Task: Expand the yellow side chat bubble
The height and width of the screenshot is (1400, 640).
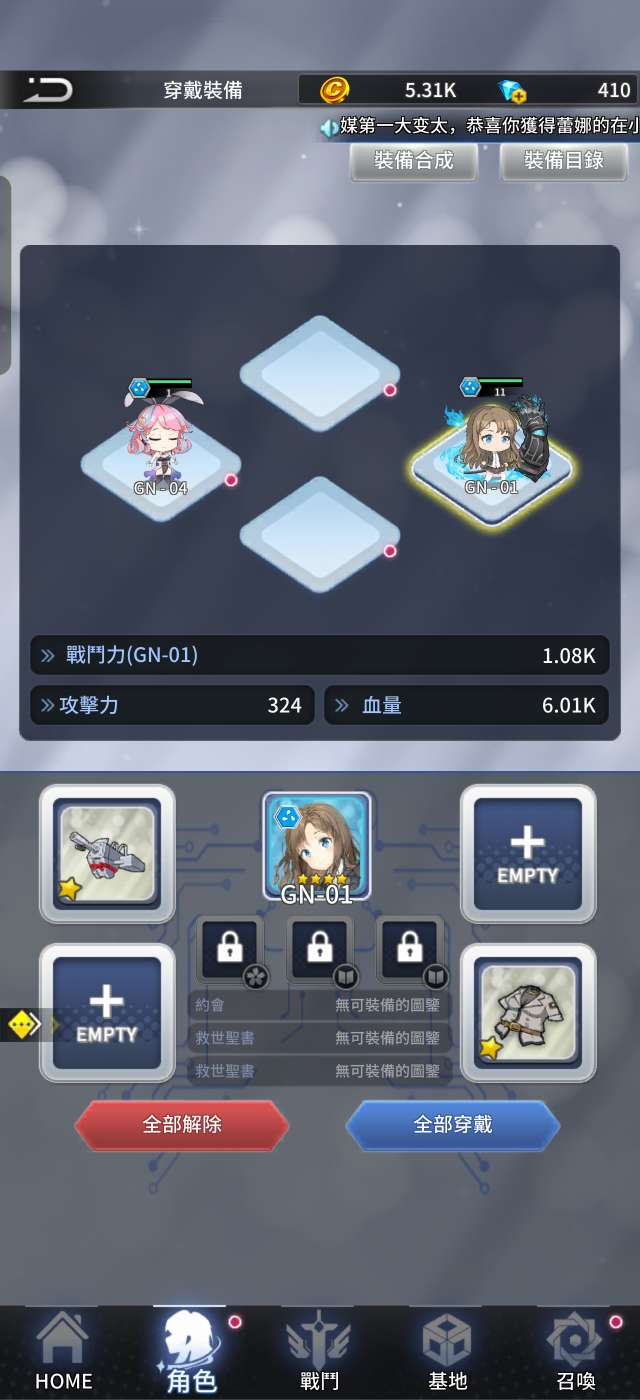Action: (x=24, y=1024)
